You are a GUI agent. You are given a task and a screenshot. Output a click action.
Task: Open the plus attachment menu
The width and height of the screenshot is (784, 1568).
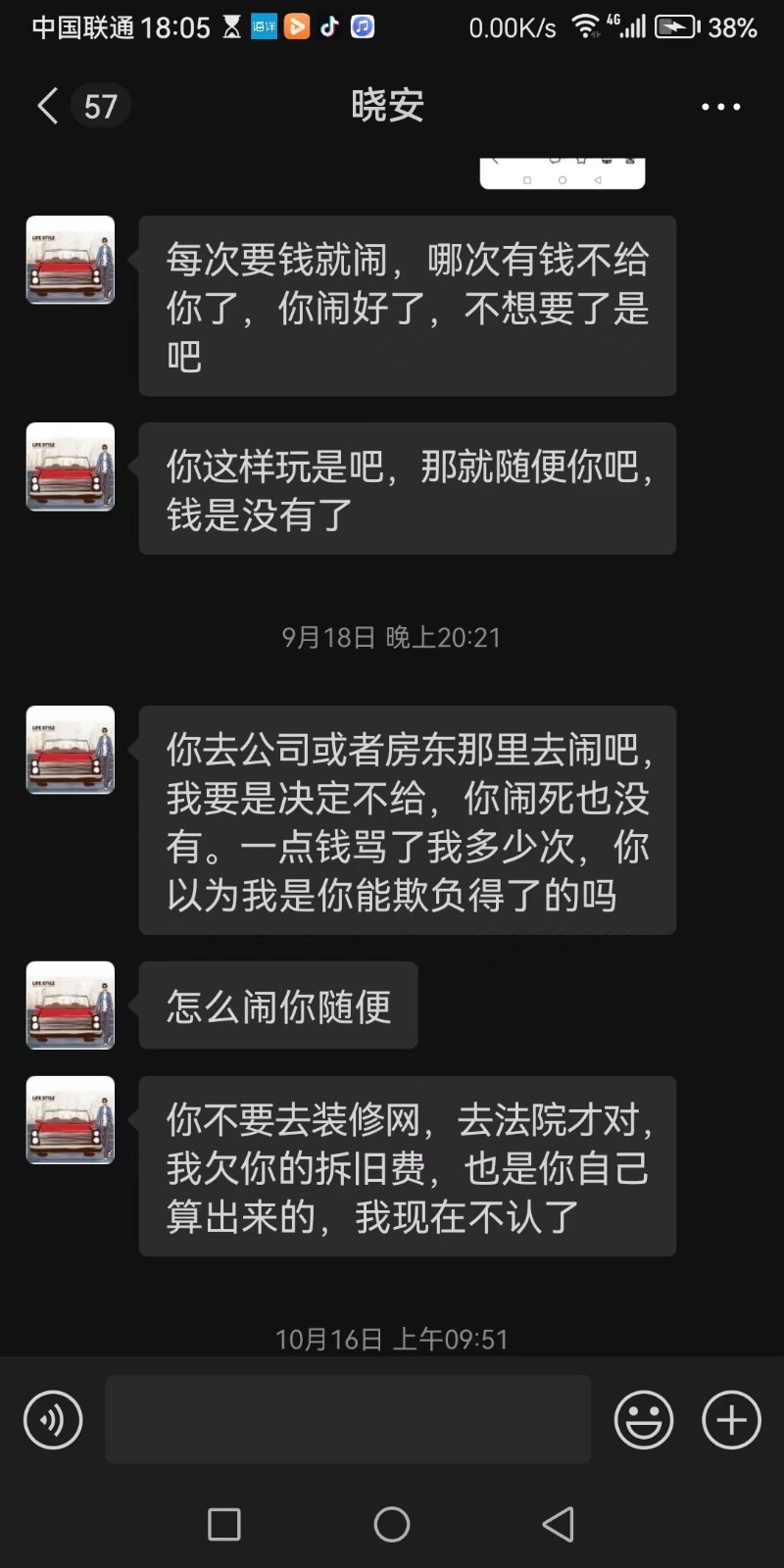(731, 1419)
